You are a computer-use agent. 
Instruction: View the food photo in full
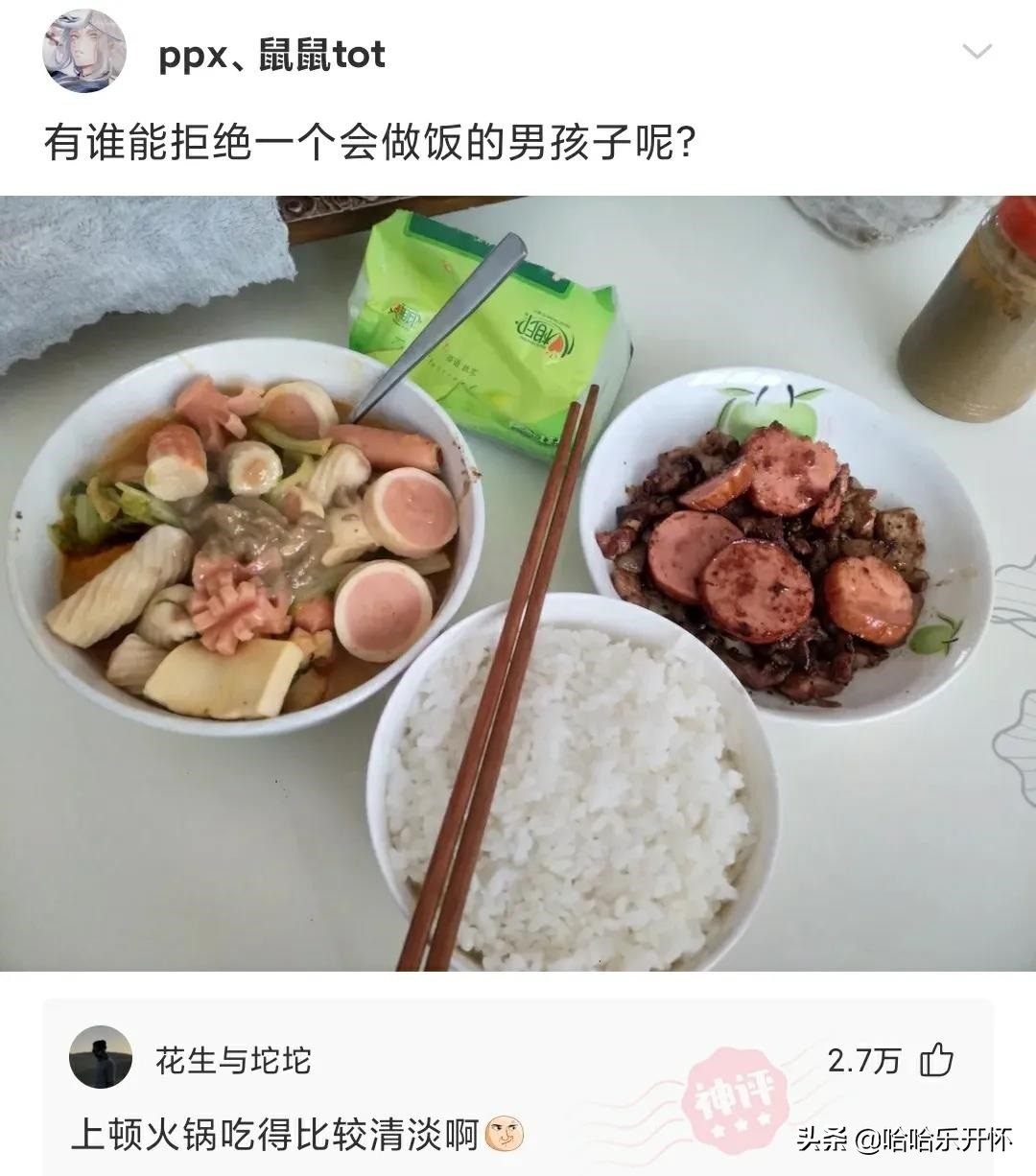coord(518,583)
